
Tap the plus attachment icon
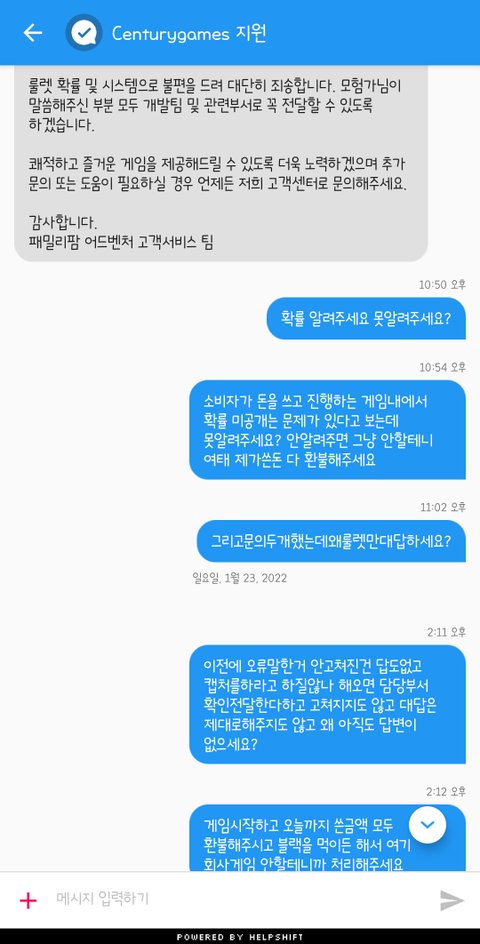[x=28, y=901]
